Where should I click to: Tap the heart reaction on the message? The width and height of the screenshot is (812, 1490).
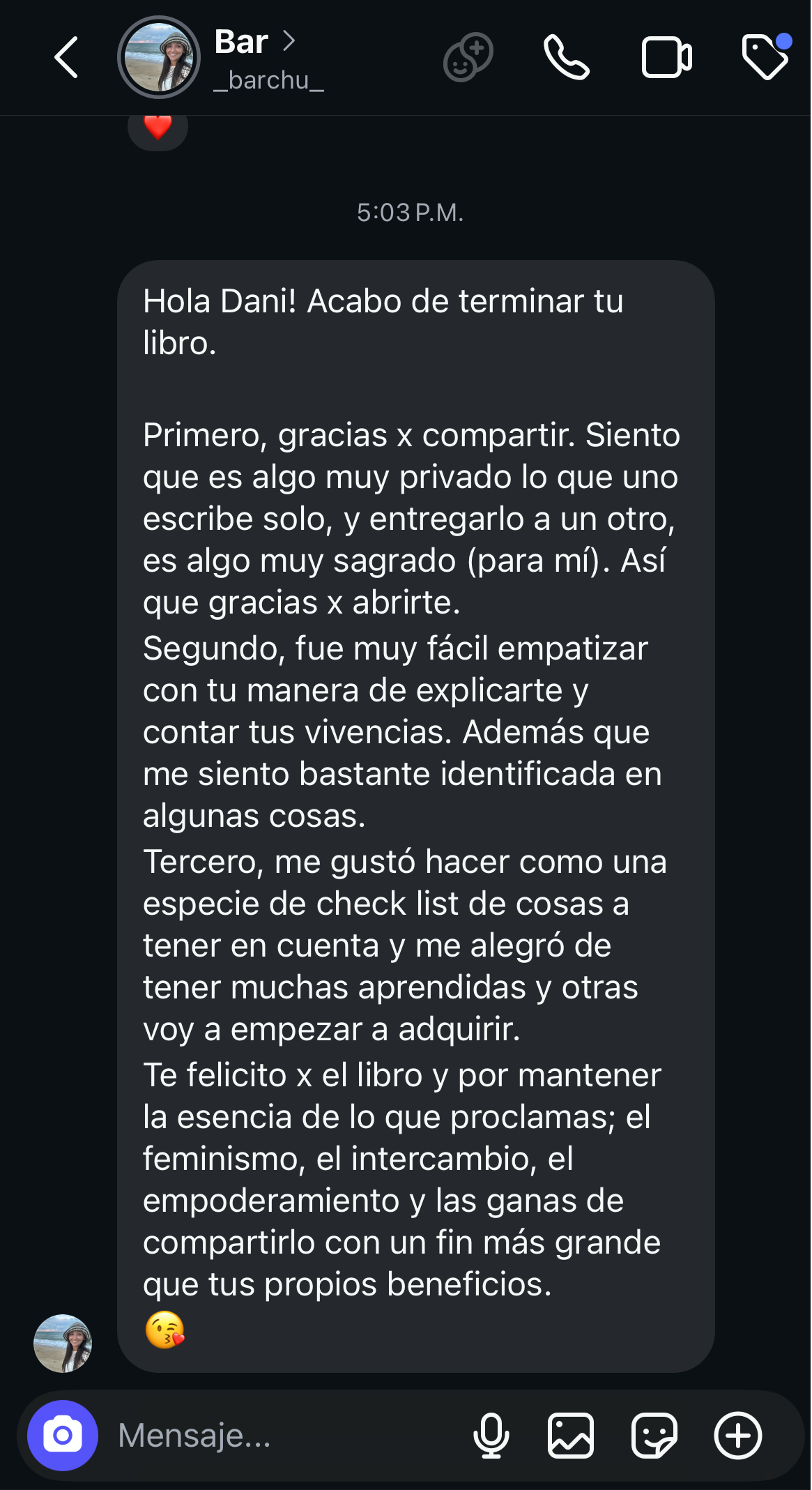coord(158,128)
